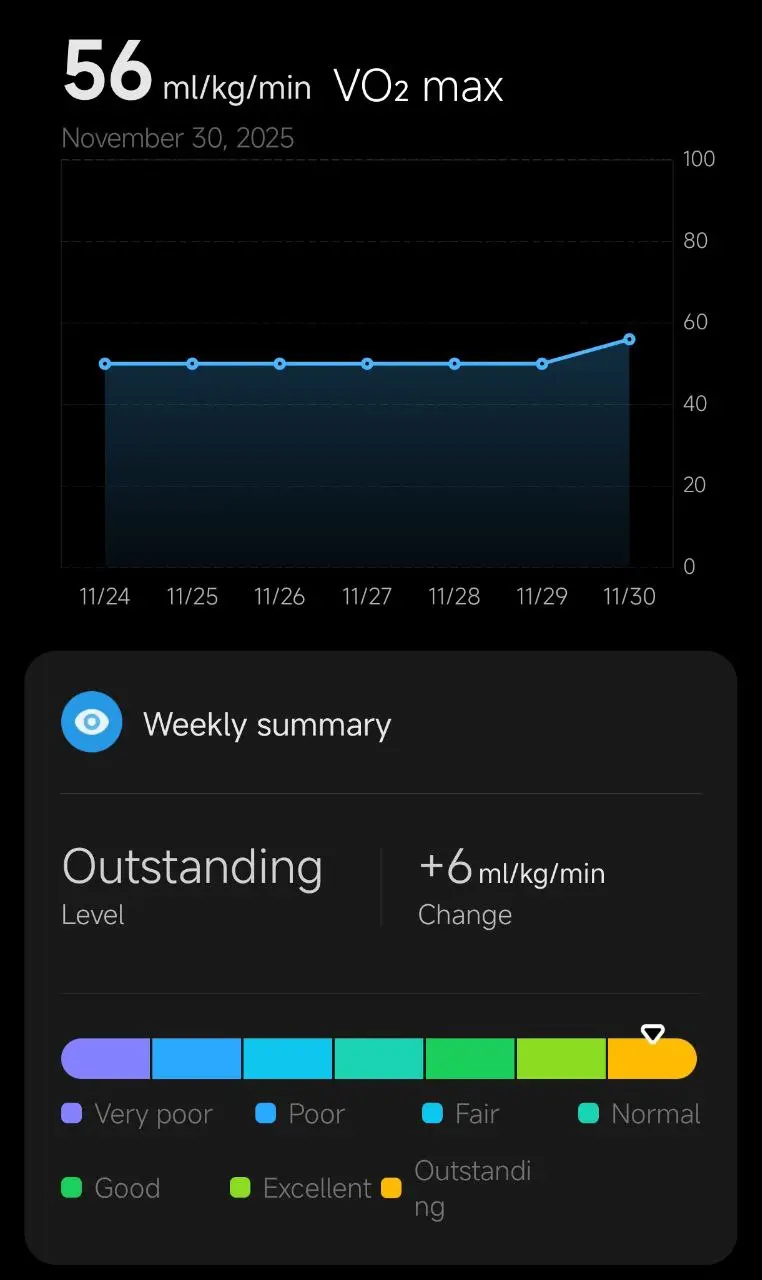Viewport: 762px width, 1280px height.
Task: Select the 11/26 data point on chart
Action: click(x=280, y=364)
